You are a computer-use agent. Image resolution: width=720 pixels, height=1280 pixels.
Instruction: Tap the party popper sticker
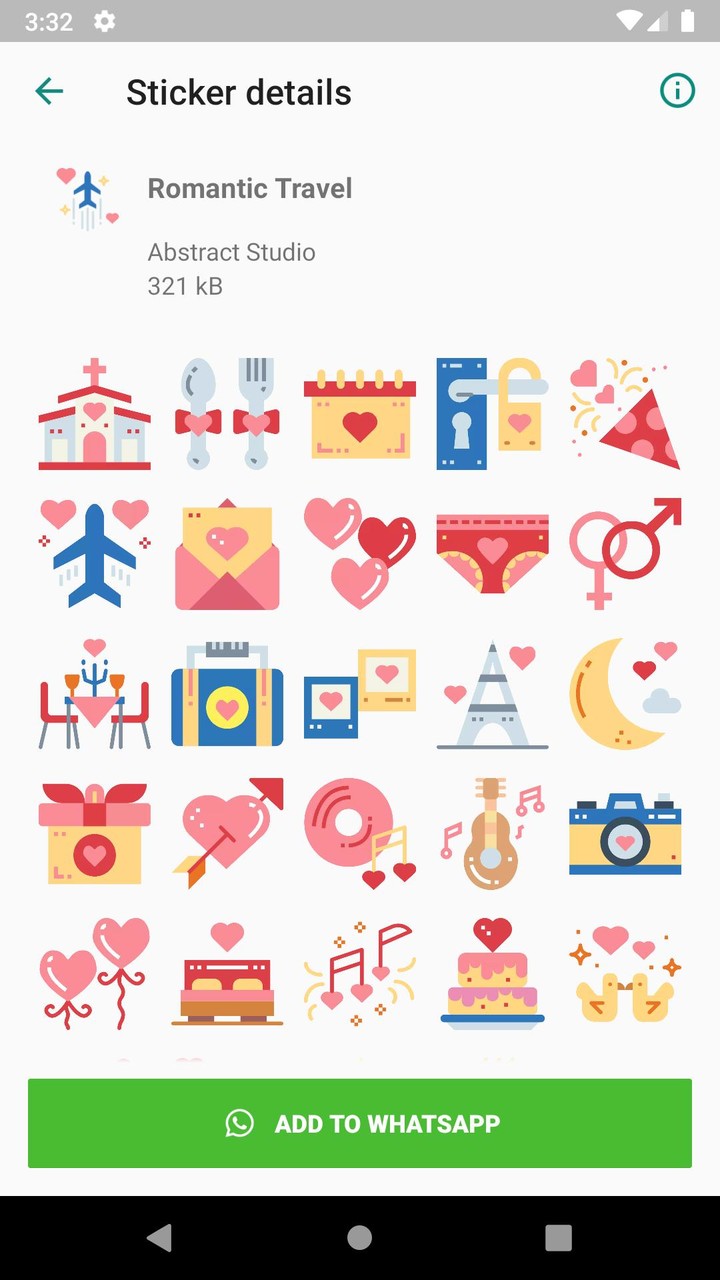(x=624, y=413)
